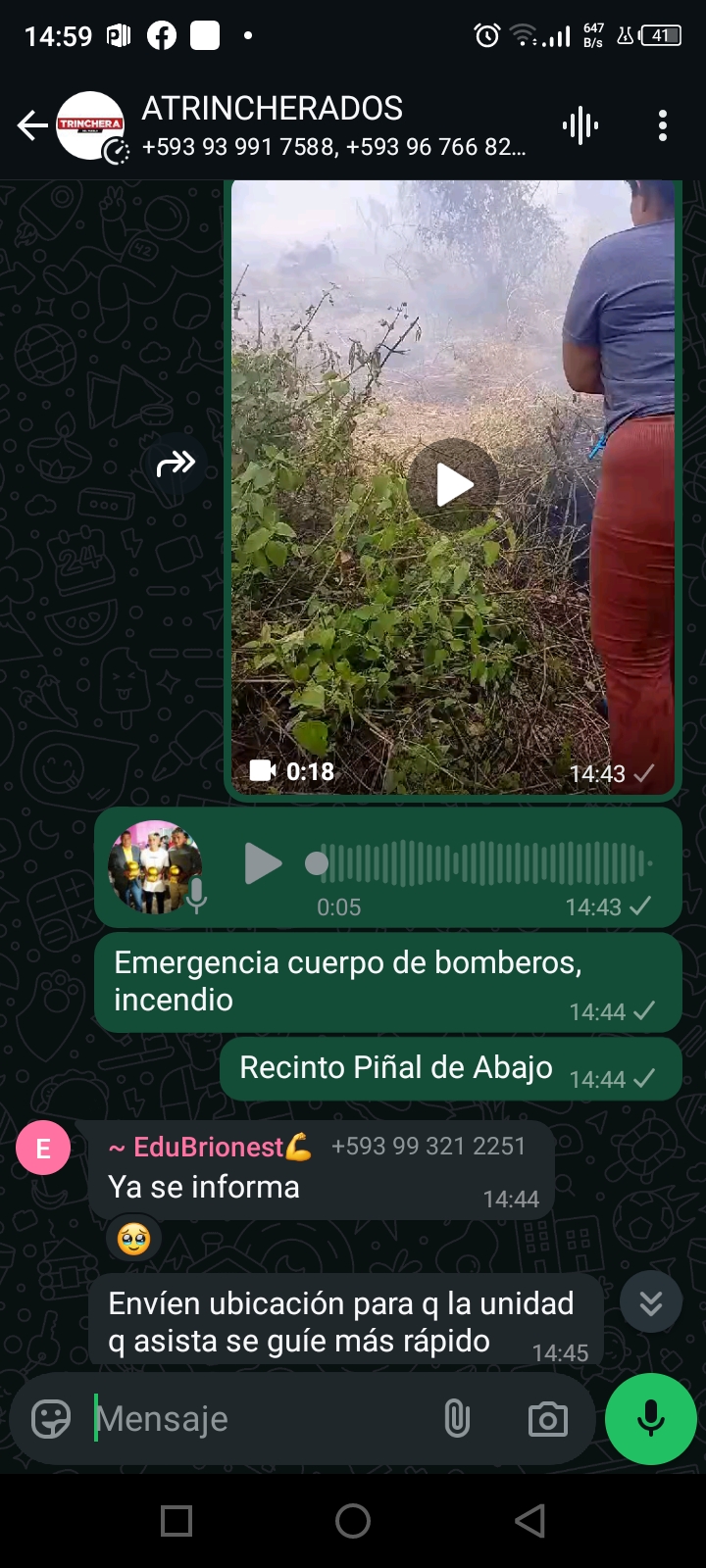Jump to the latest messages
The height and width of the screenshot is (1568, 706).
coord(650,1302)
